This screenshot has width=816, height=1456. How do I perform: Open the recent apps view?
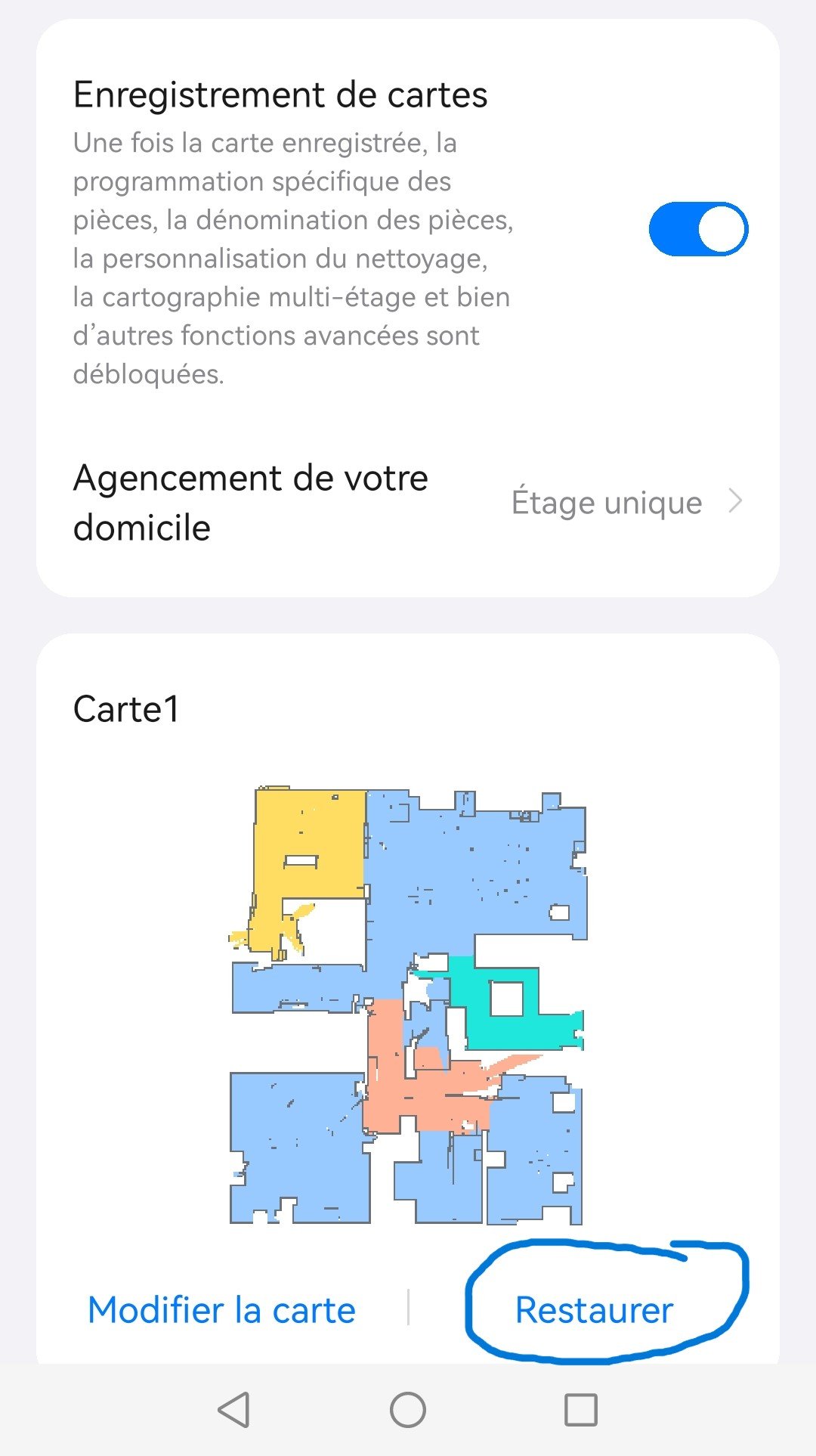click(x=581, y=1410)
